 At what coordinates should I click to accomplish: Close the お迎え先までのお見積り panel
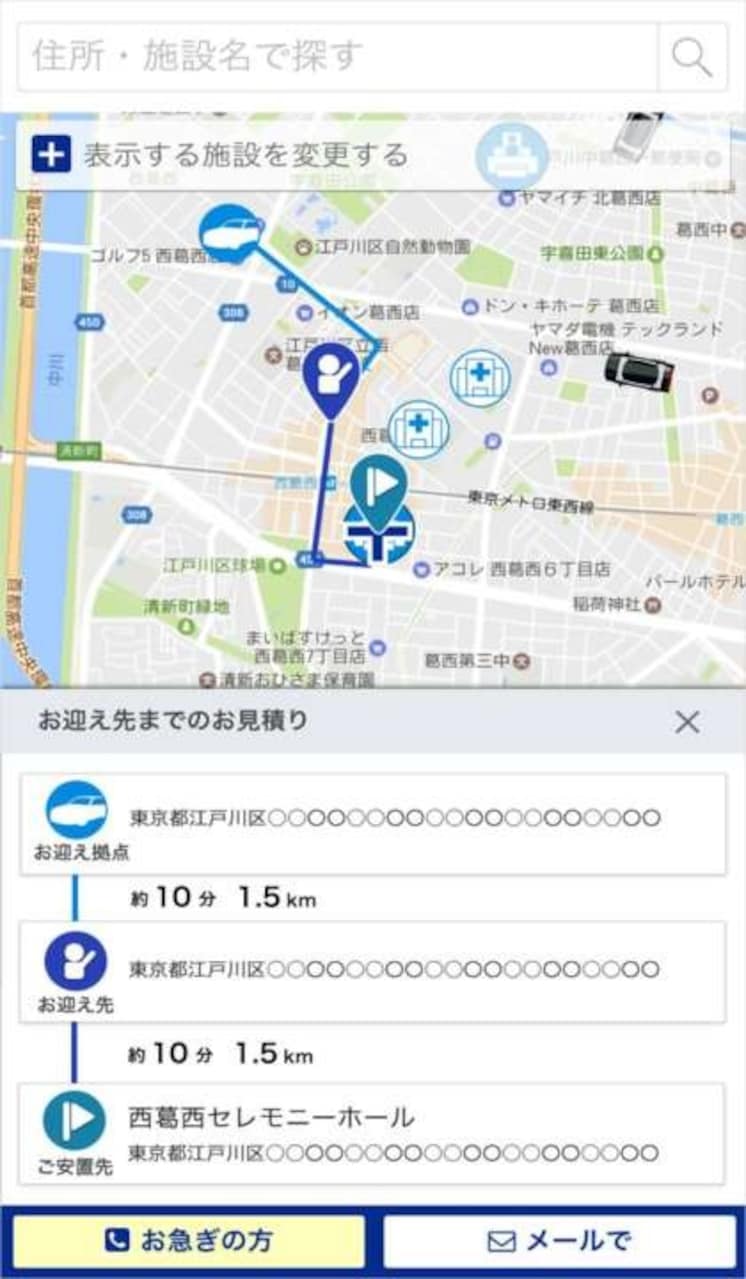click(687, 722)
